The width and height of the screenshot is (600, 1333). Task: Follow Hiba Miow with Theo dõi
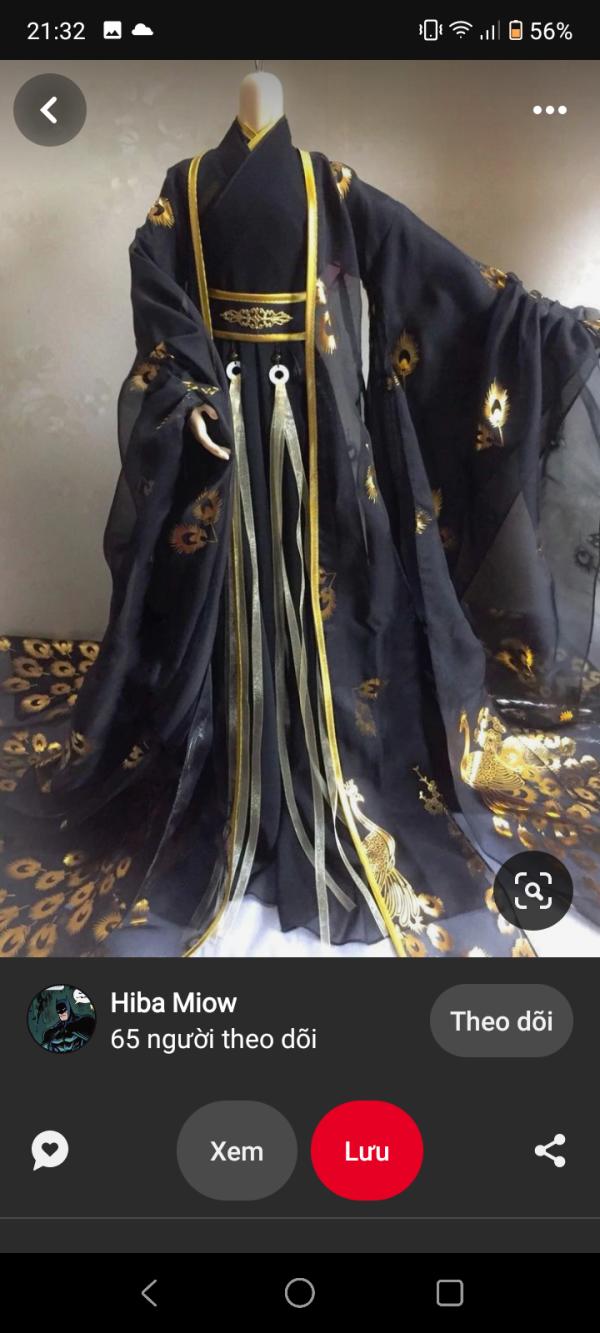pyautogui.click(x=501, y=1020)
